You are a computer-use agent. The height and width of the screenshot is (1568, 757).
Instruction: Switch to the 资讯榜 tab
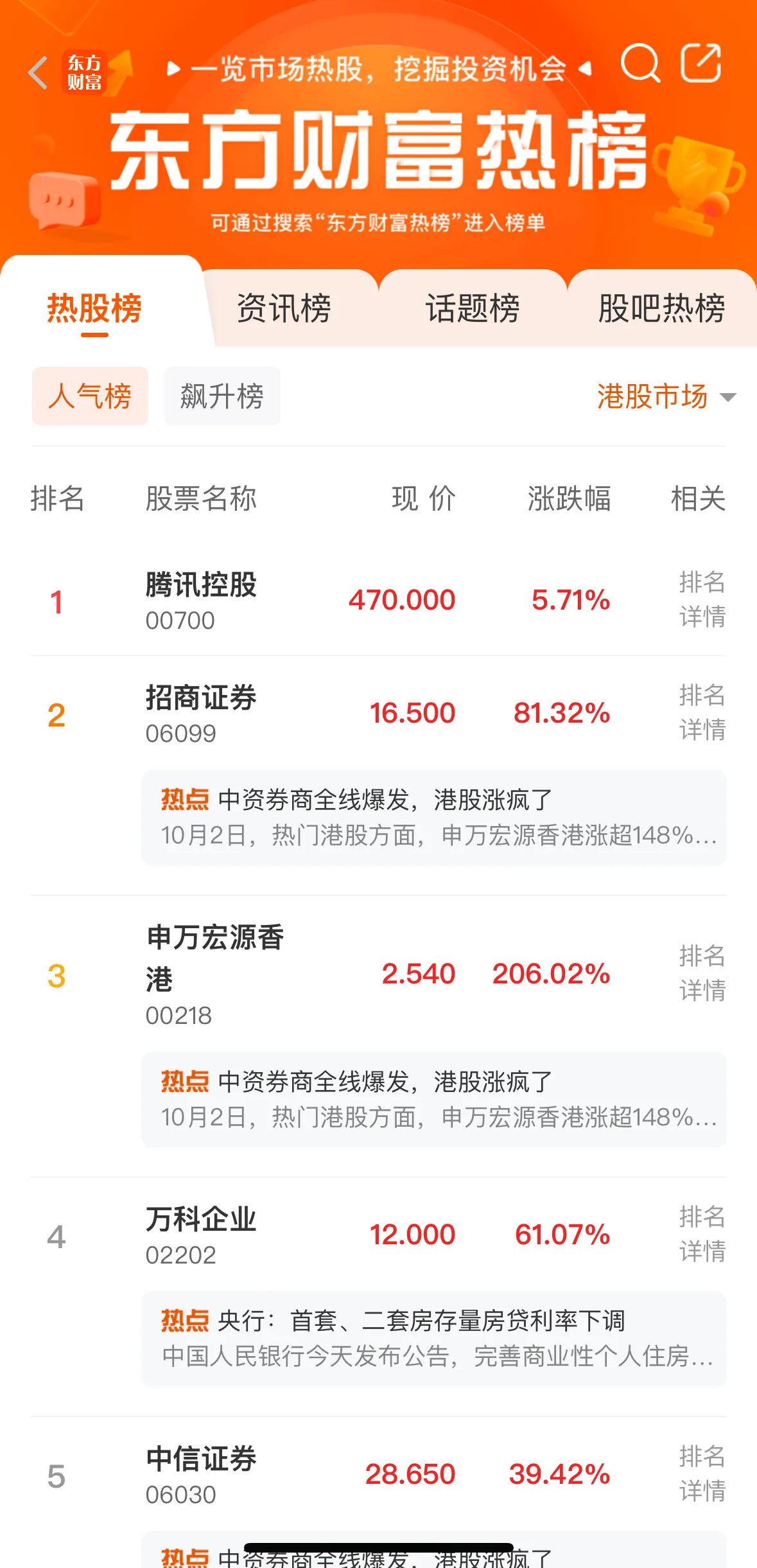[x=284, y=308]
